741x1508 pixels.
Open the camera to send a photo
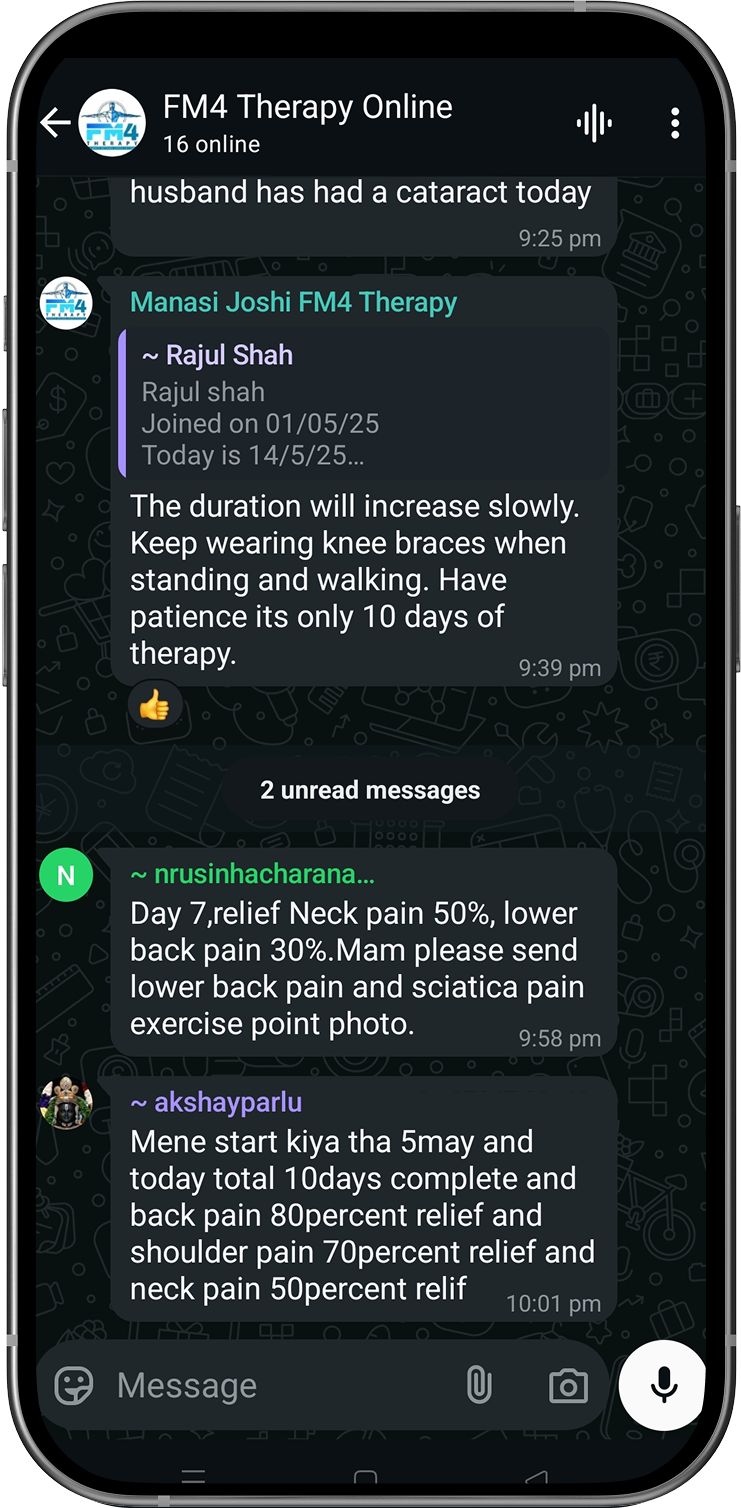[x=568, y=1386]
